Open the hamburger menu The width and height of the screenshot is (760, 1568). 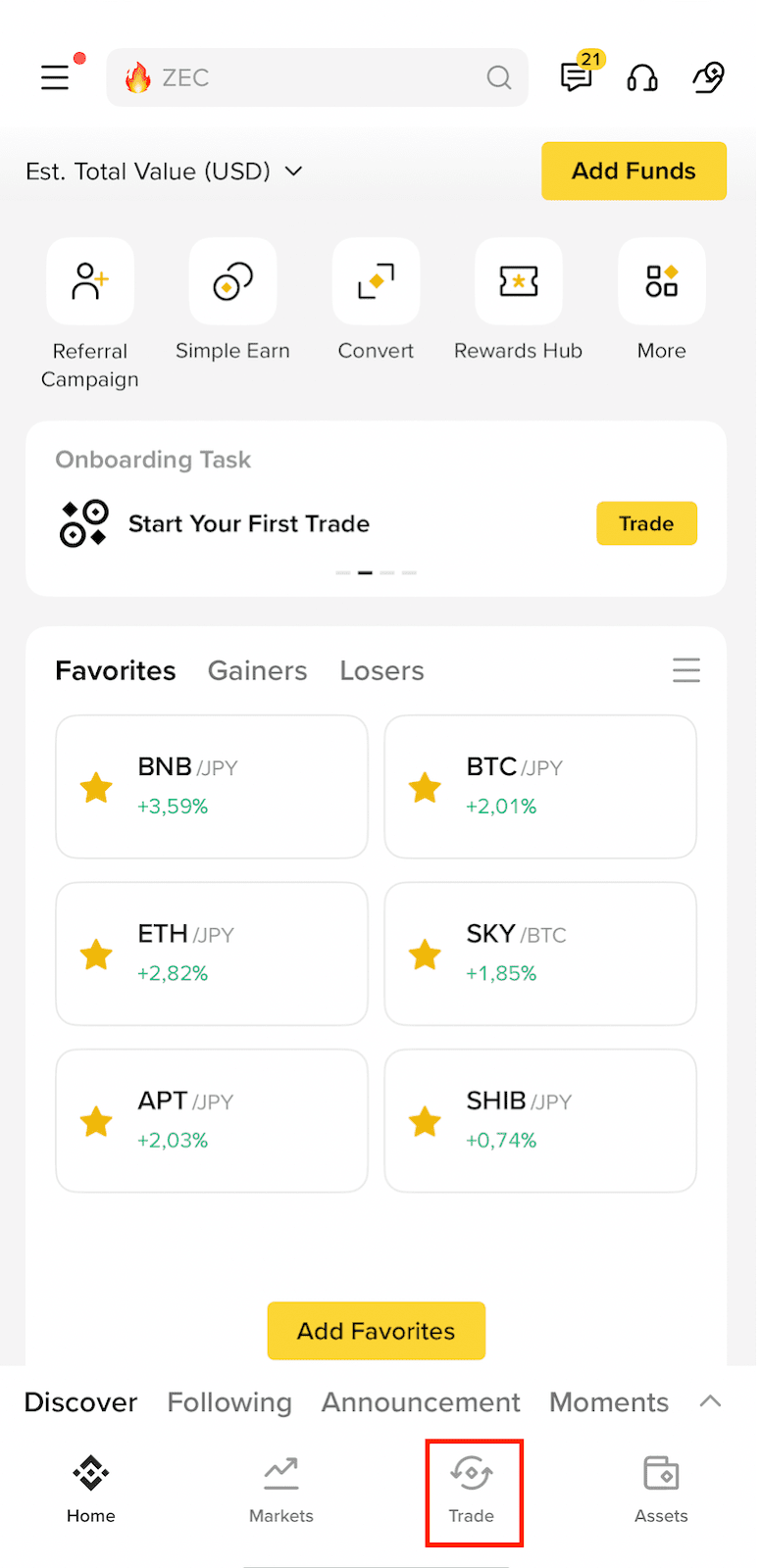(x=55, y=77)
